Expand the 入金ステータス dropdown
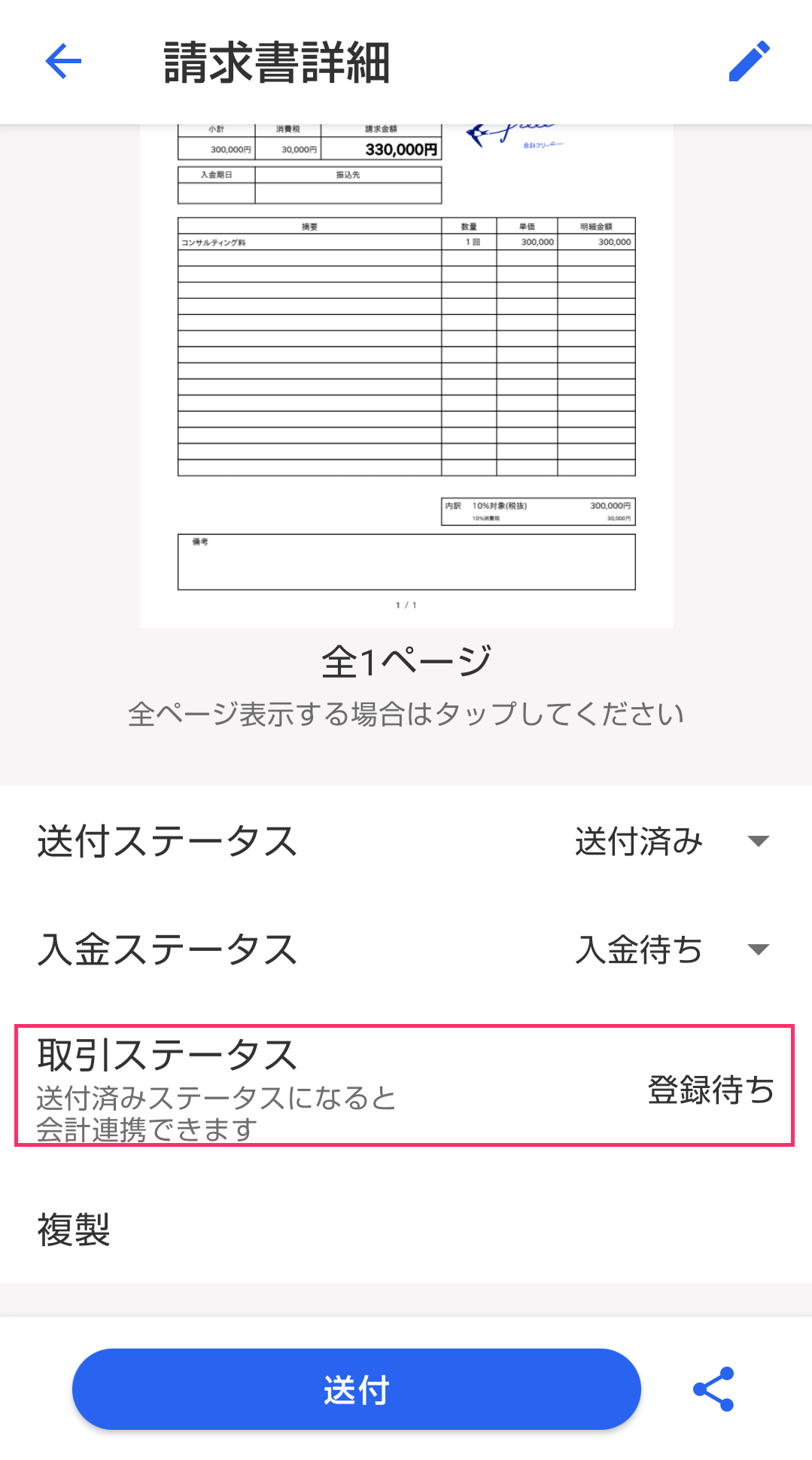 coord(758,949)
